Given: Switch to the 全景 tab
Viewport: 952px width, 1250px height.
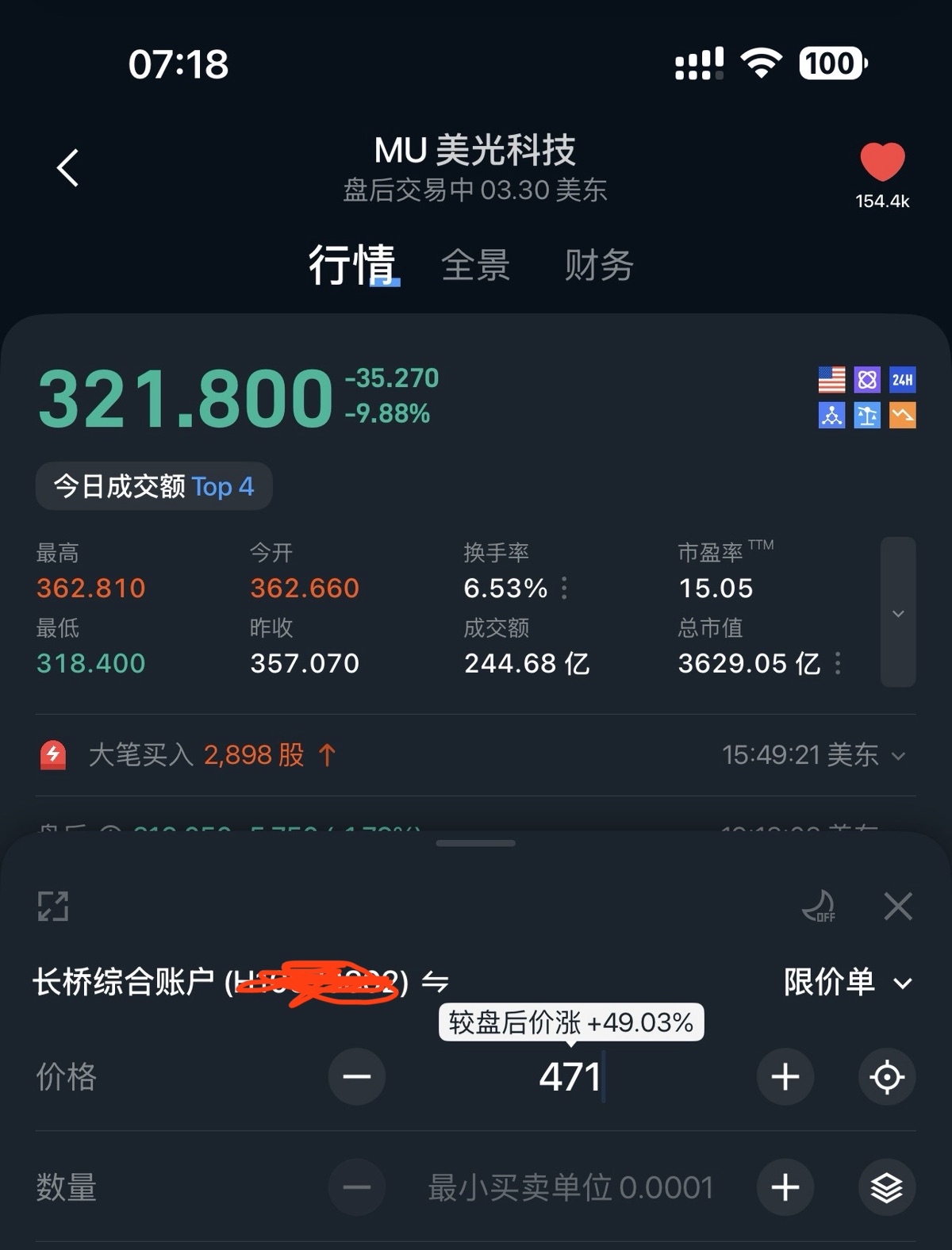Looking at the screenshot, I should (475, 265).
